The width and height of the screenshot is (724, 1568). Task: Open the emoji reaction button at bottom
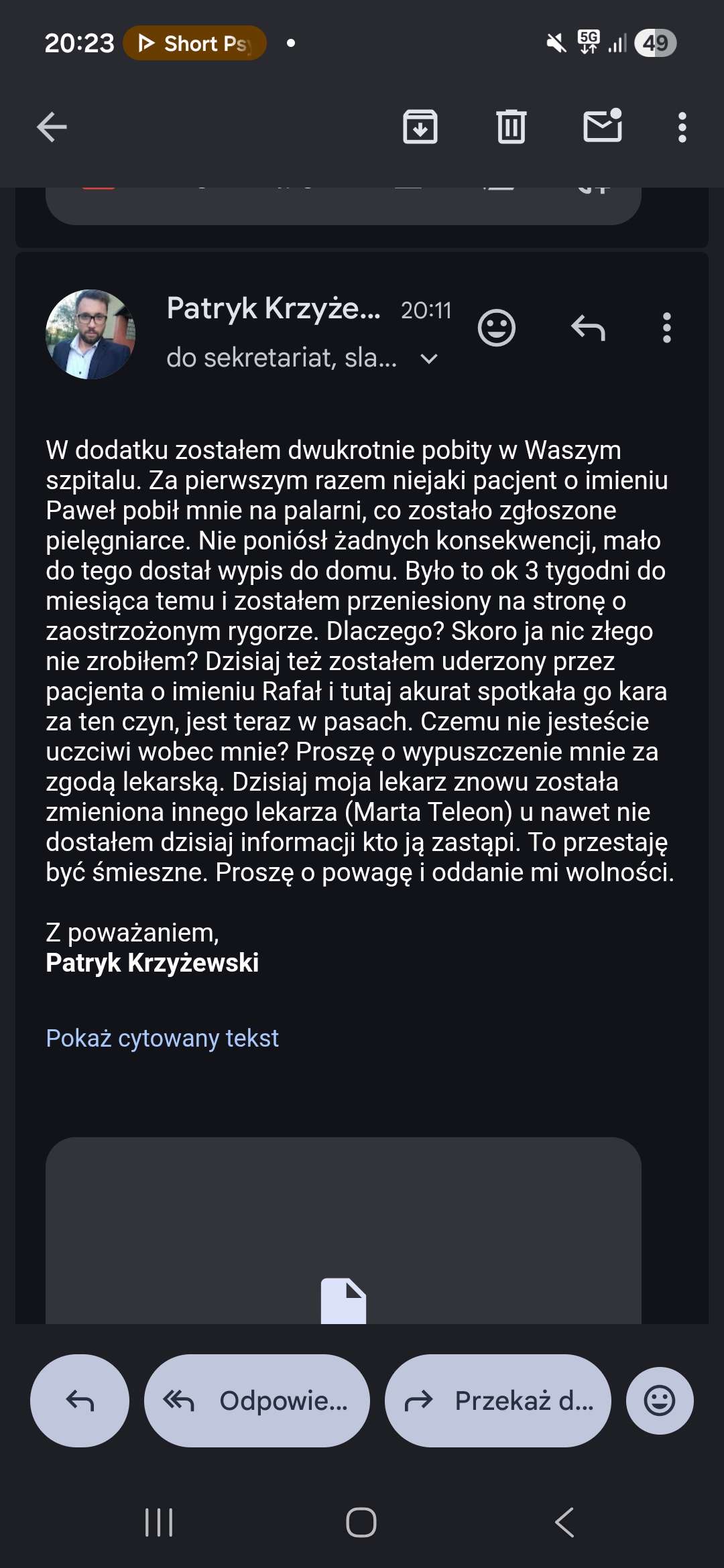point(659,1400)
